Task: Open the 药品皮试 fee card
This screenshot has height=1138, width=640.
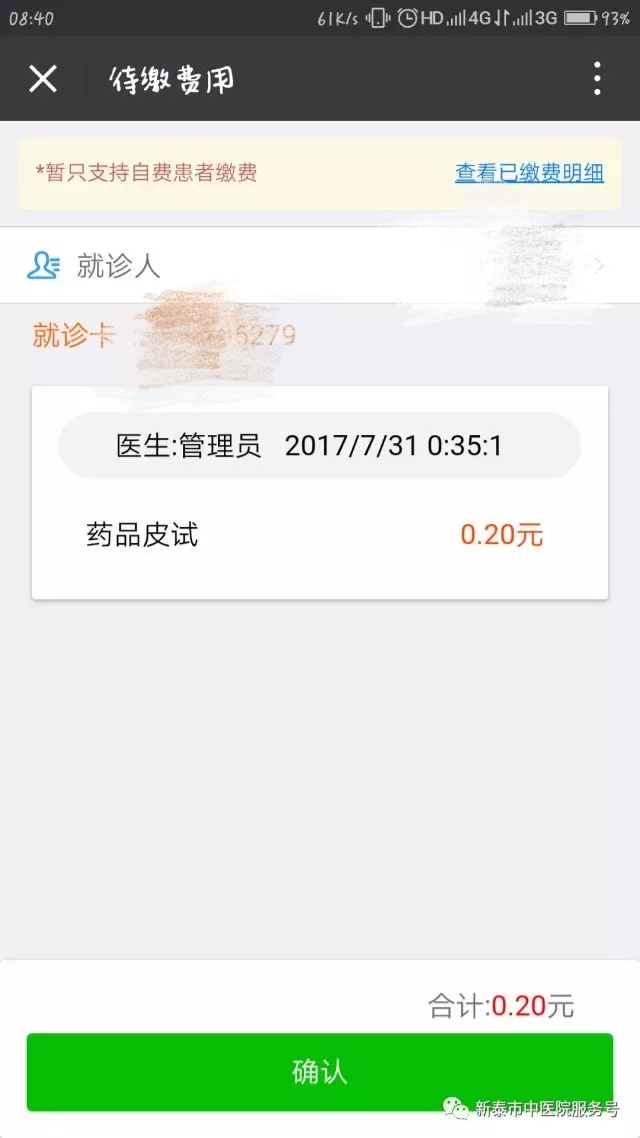Action: click(319, 533)
